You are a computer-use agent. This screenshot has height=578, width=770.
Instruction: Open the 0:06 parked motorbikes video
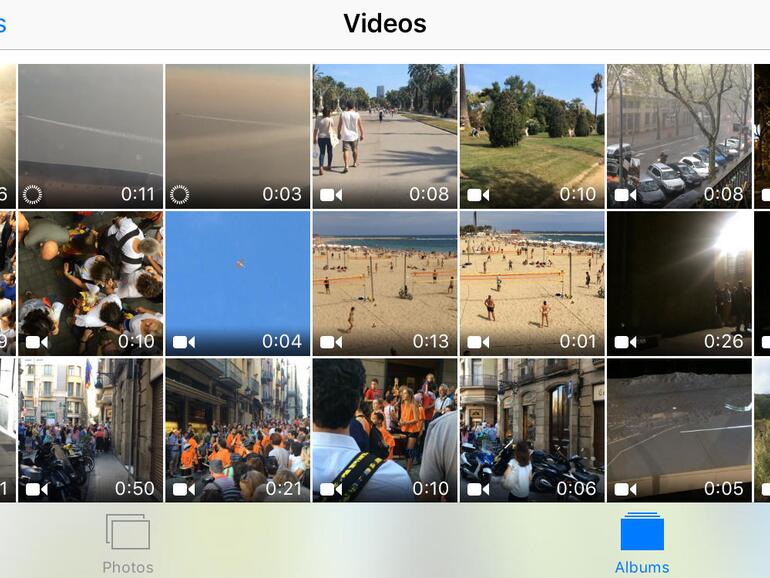(x=531, y=430)
